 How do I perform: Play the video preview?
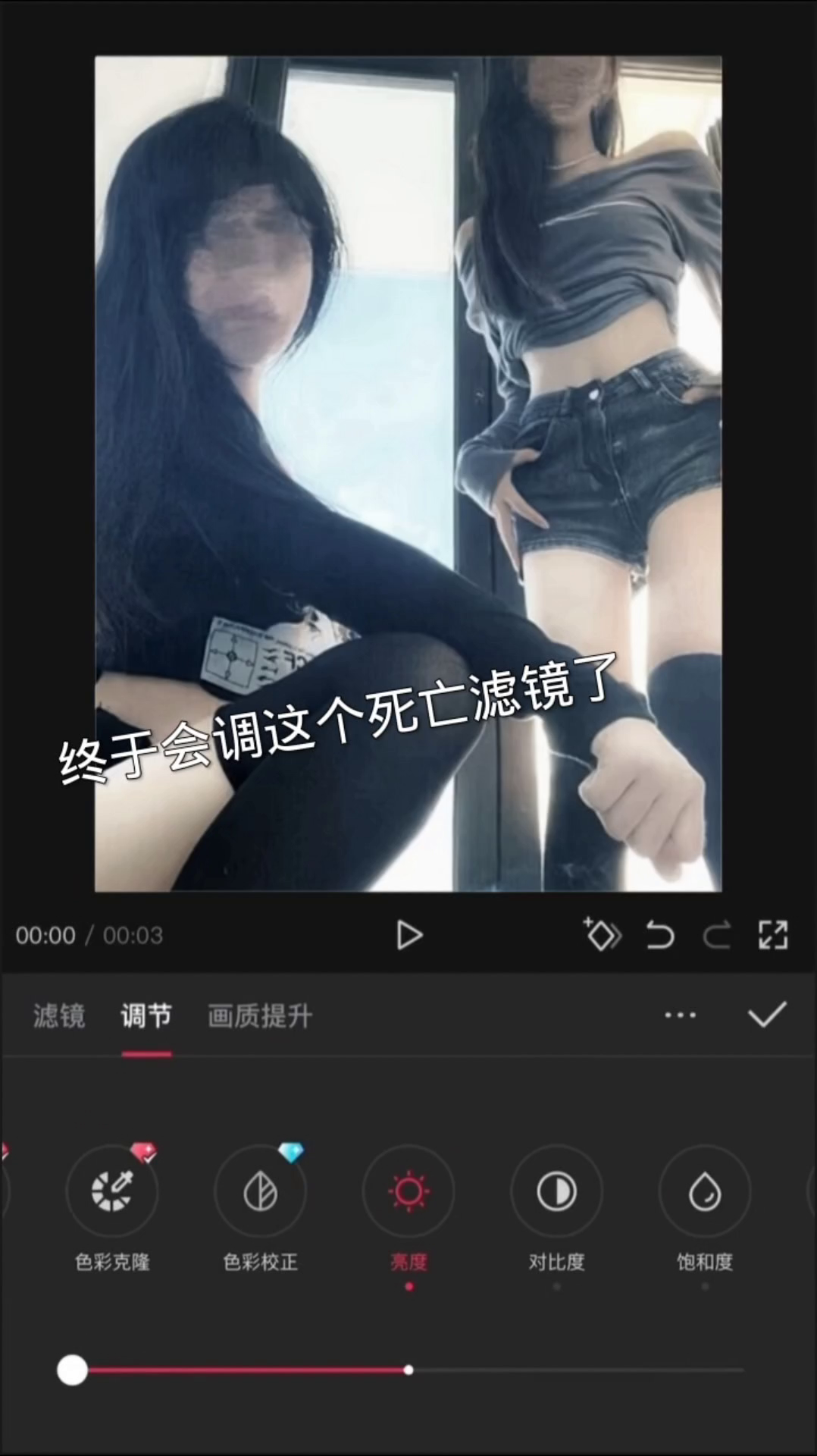(x=409, y=935)
